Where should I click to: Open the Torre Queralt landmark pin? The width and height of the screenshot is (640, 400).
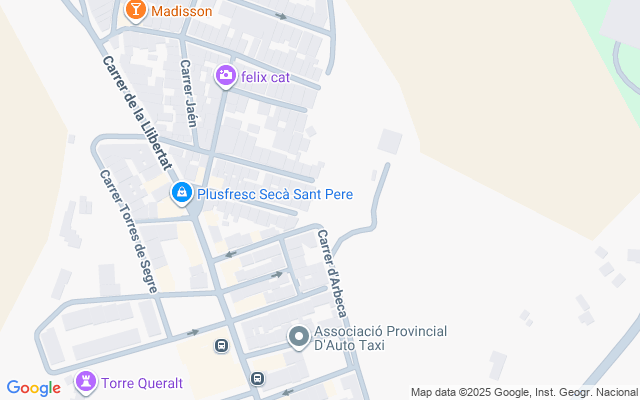coord(86,382)
